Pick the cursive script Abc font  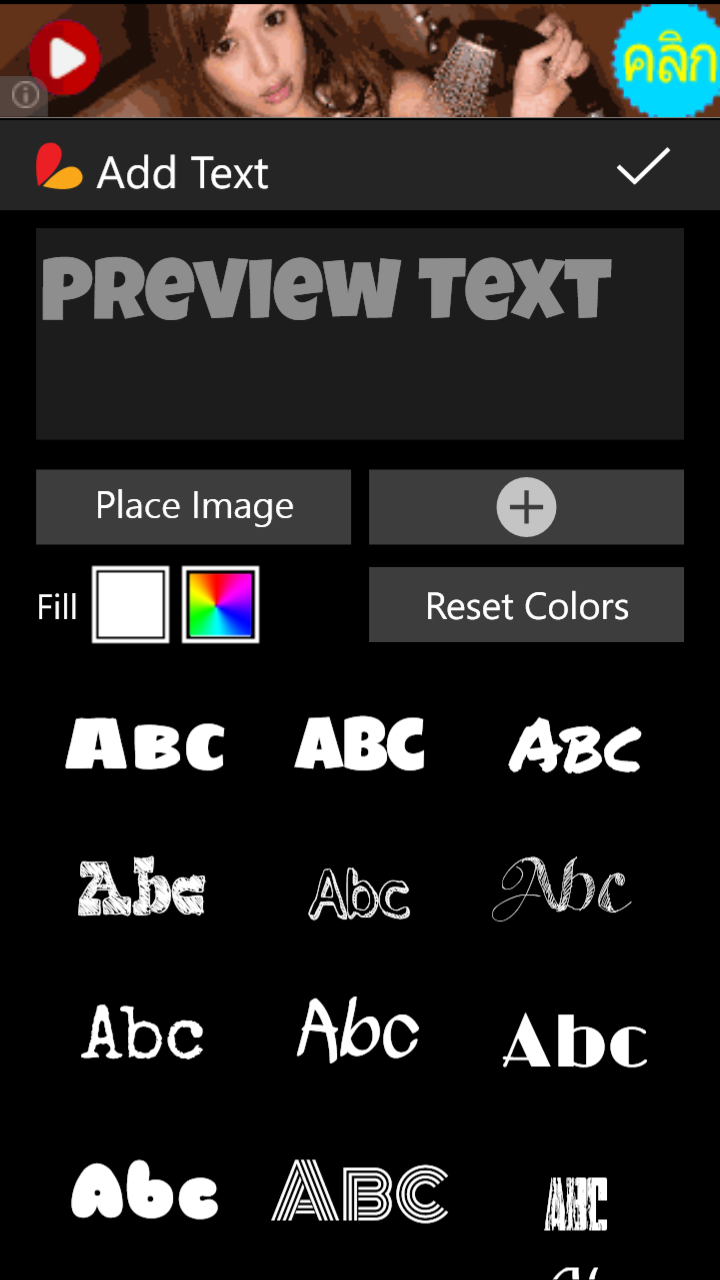click(x=562, y=888)
